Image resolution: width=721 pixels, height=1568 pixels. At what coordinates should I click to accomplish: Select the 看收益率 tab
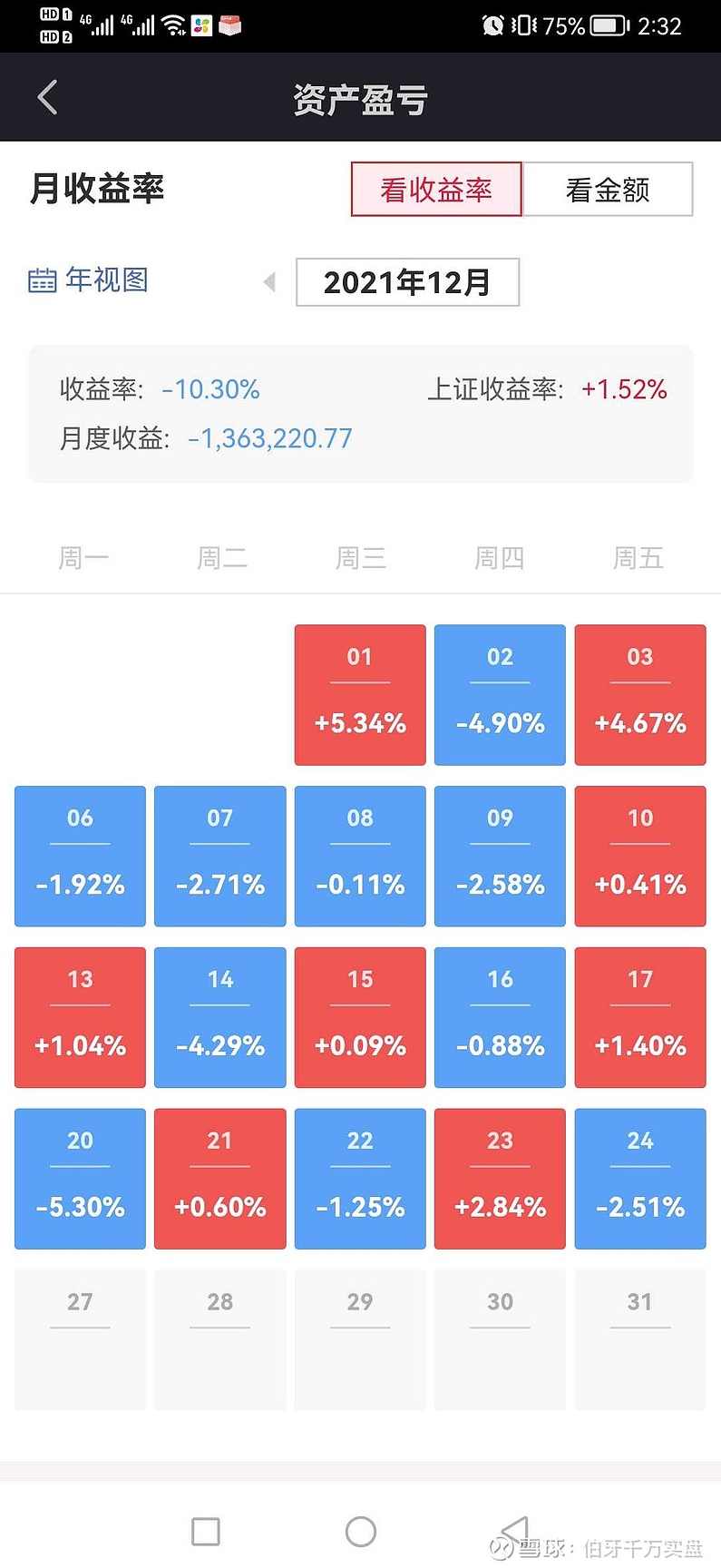(x=436, y=190)
